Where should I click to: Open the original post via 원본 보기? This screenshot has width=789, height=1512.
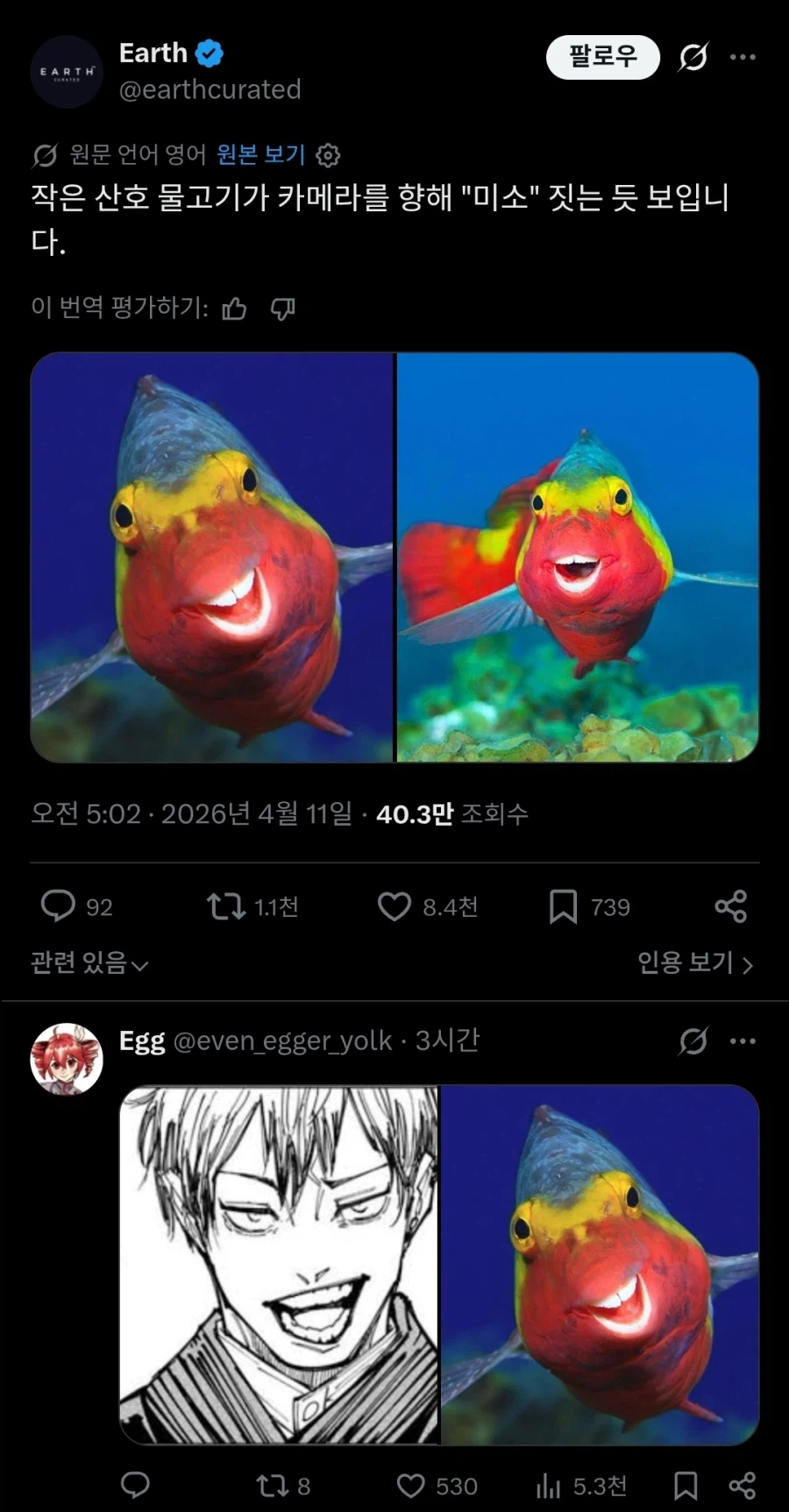tap(259, 154)
